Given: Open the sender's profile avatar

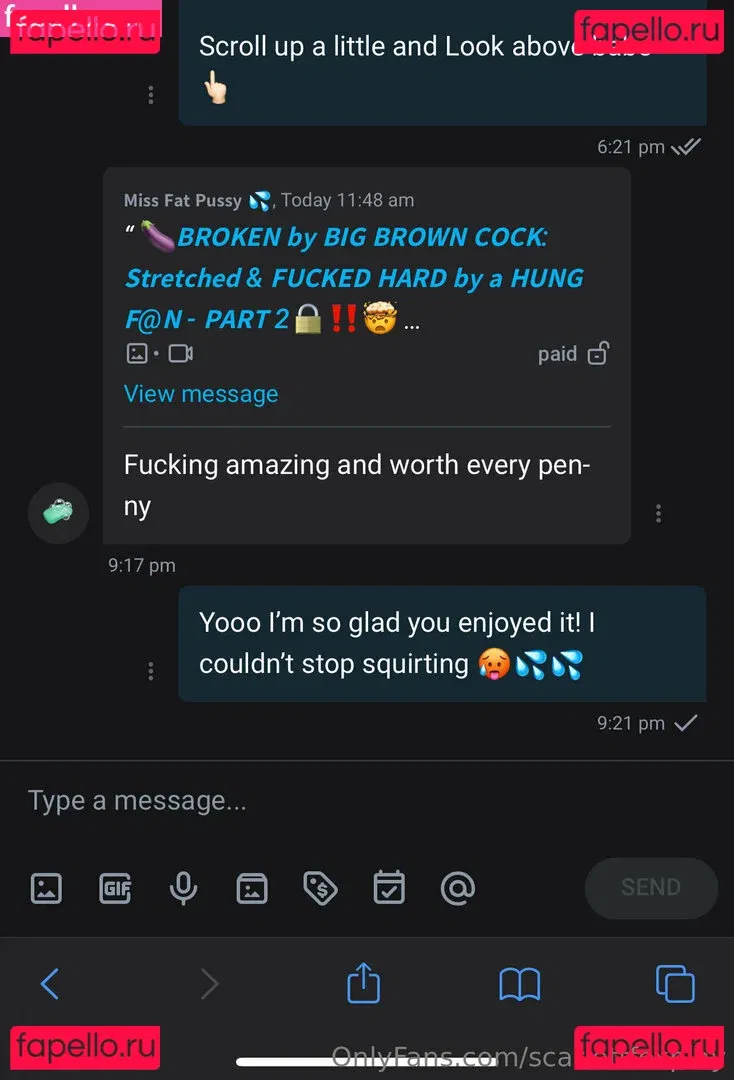Looking at the screenshot, I should click(x=58, y=512).
